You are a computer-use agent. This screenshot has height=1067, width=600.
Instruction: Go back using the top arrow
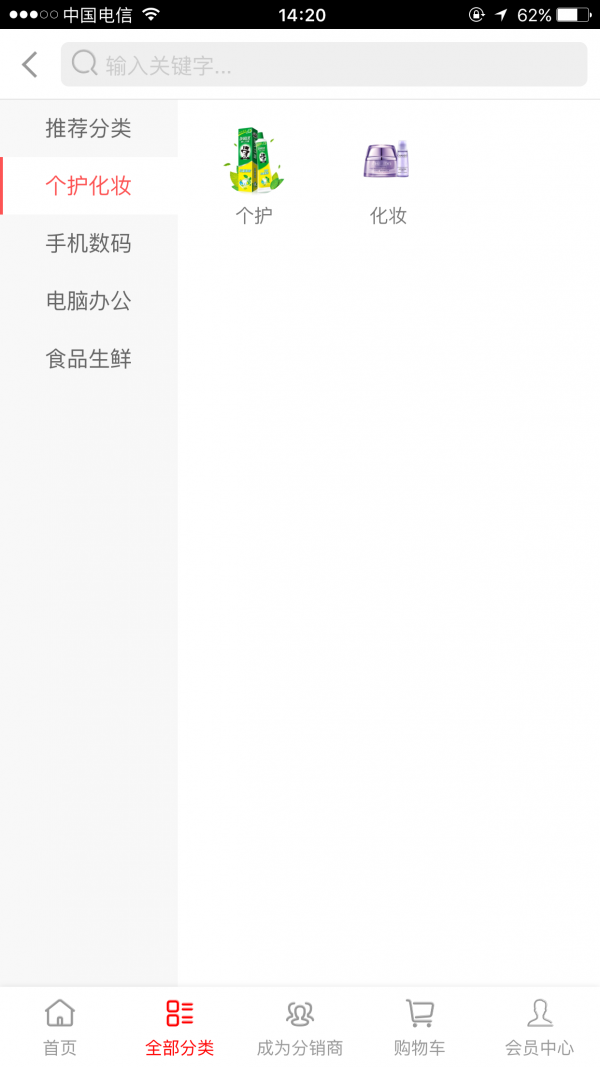click(x=30, y=65)
